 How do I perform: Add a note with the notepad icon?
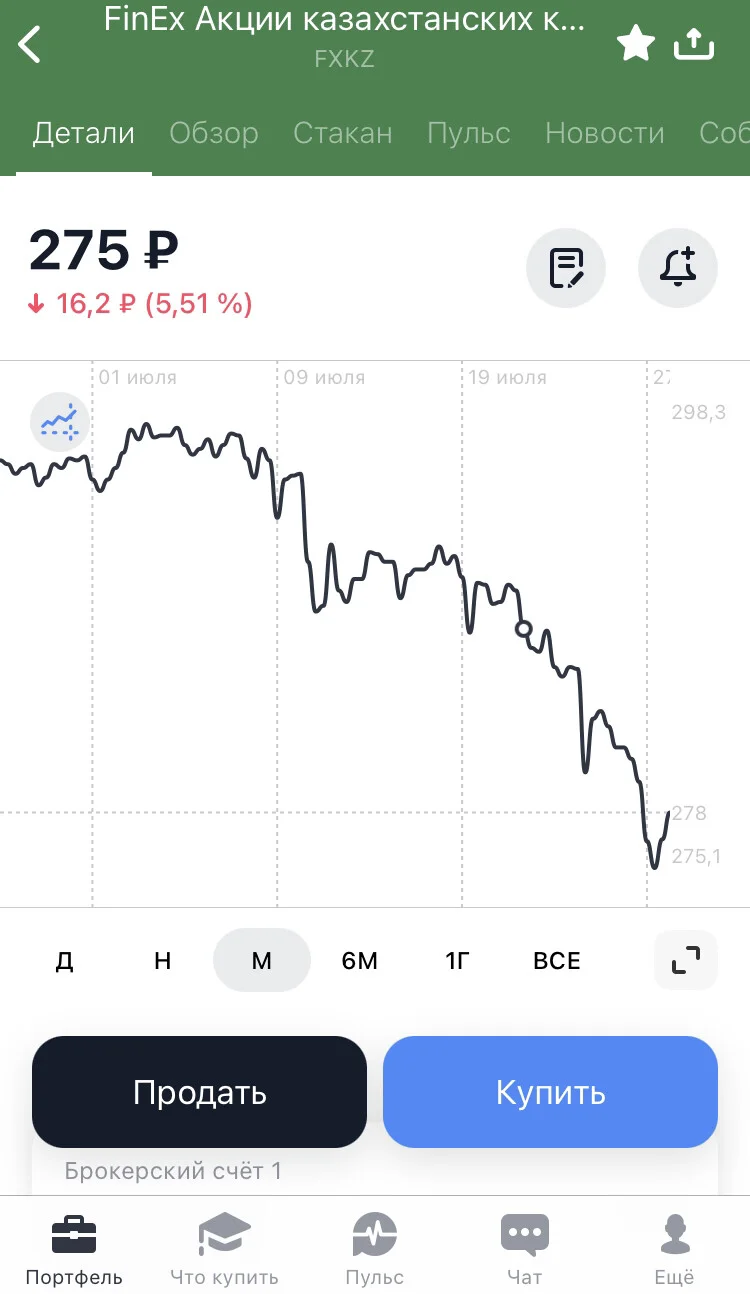coord(566,268)
